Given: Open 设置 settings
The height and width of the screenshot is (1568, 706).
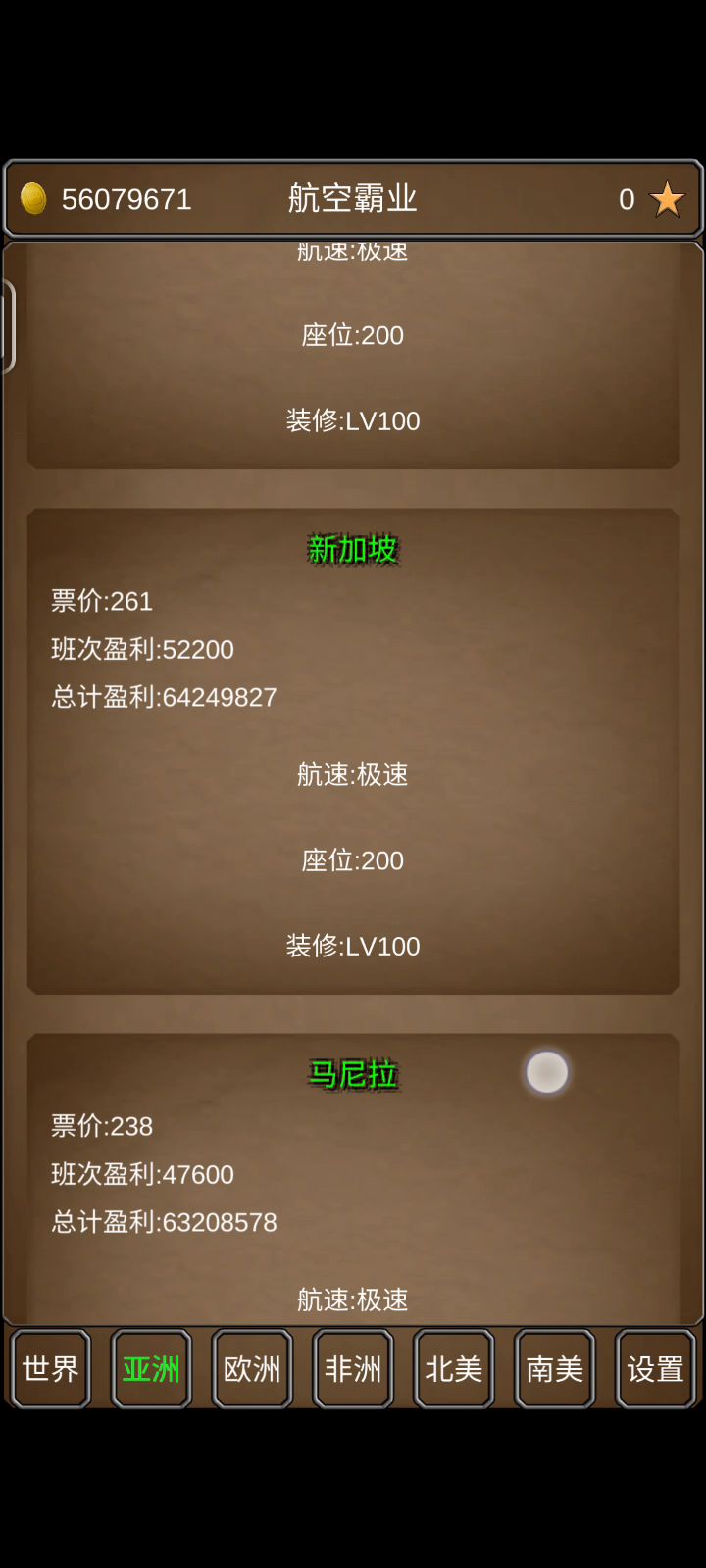Looking at the screenshot, I should click(655, 1368).
